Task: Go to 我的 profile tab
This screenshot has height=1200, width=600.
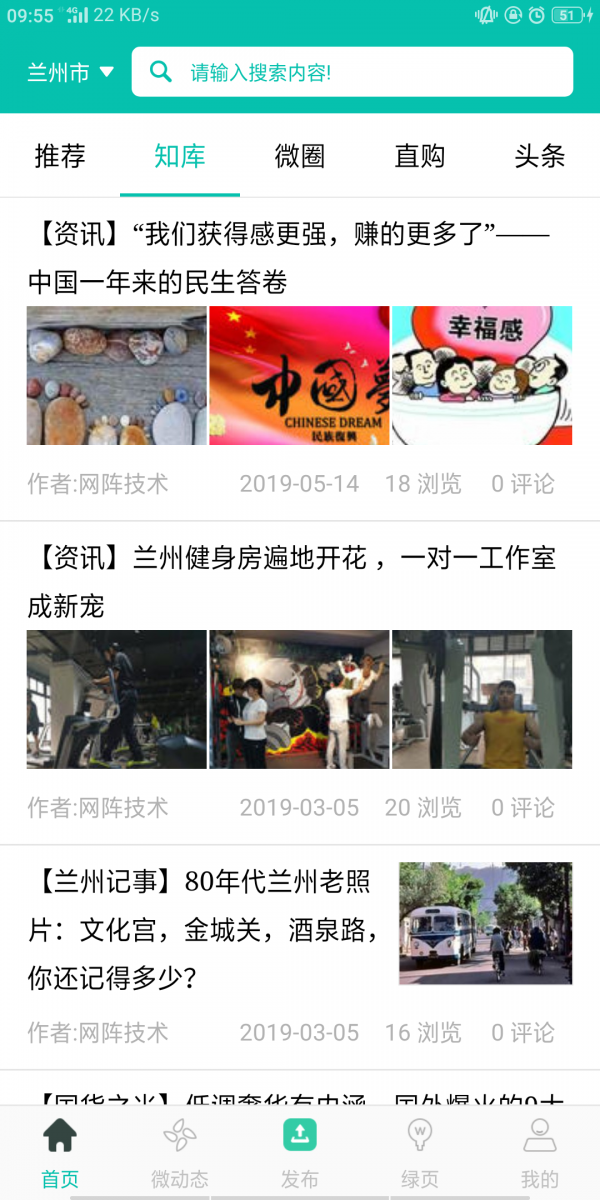Action: 540,1152
